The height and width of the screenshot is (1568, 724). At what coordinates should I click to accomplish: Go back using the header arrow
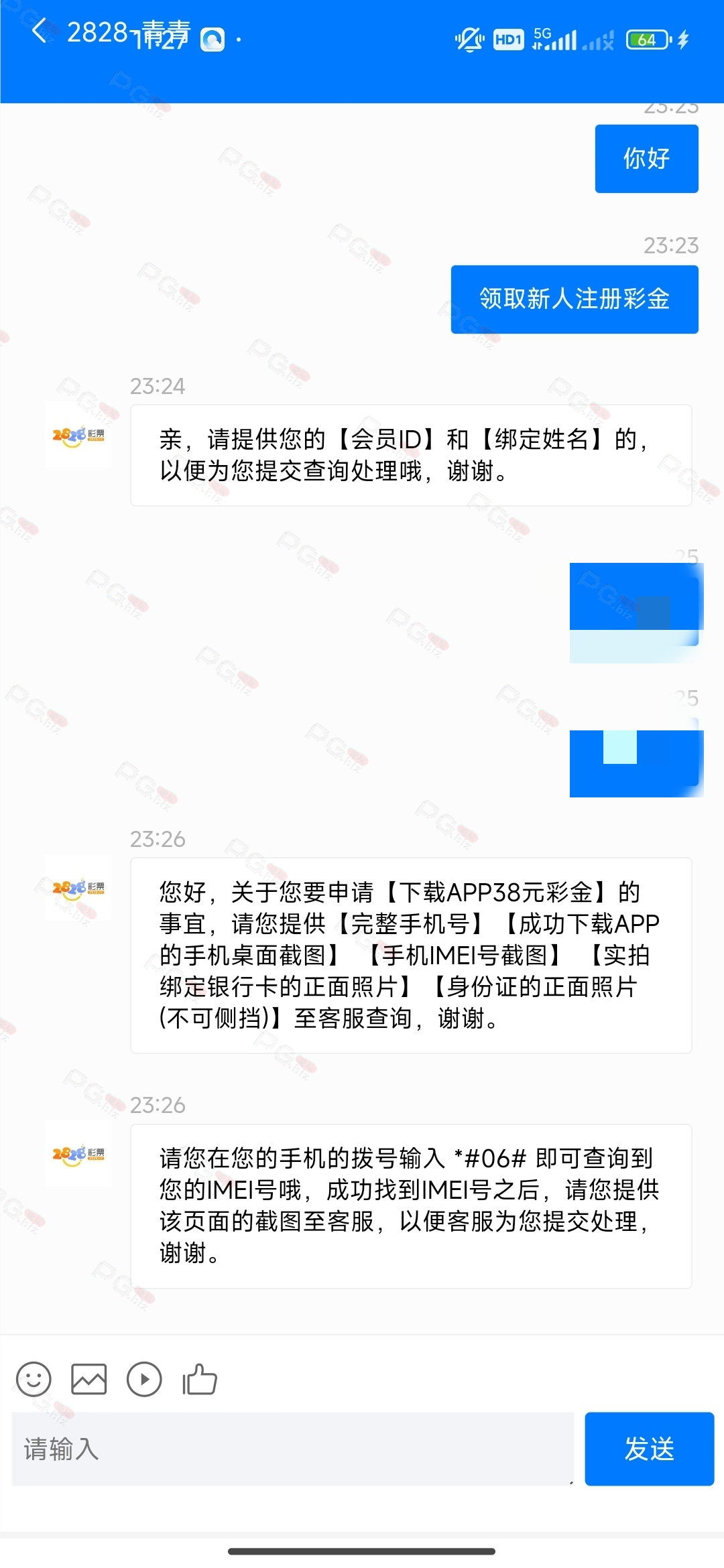[x=40, y=31]
